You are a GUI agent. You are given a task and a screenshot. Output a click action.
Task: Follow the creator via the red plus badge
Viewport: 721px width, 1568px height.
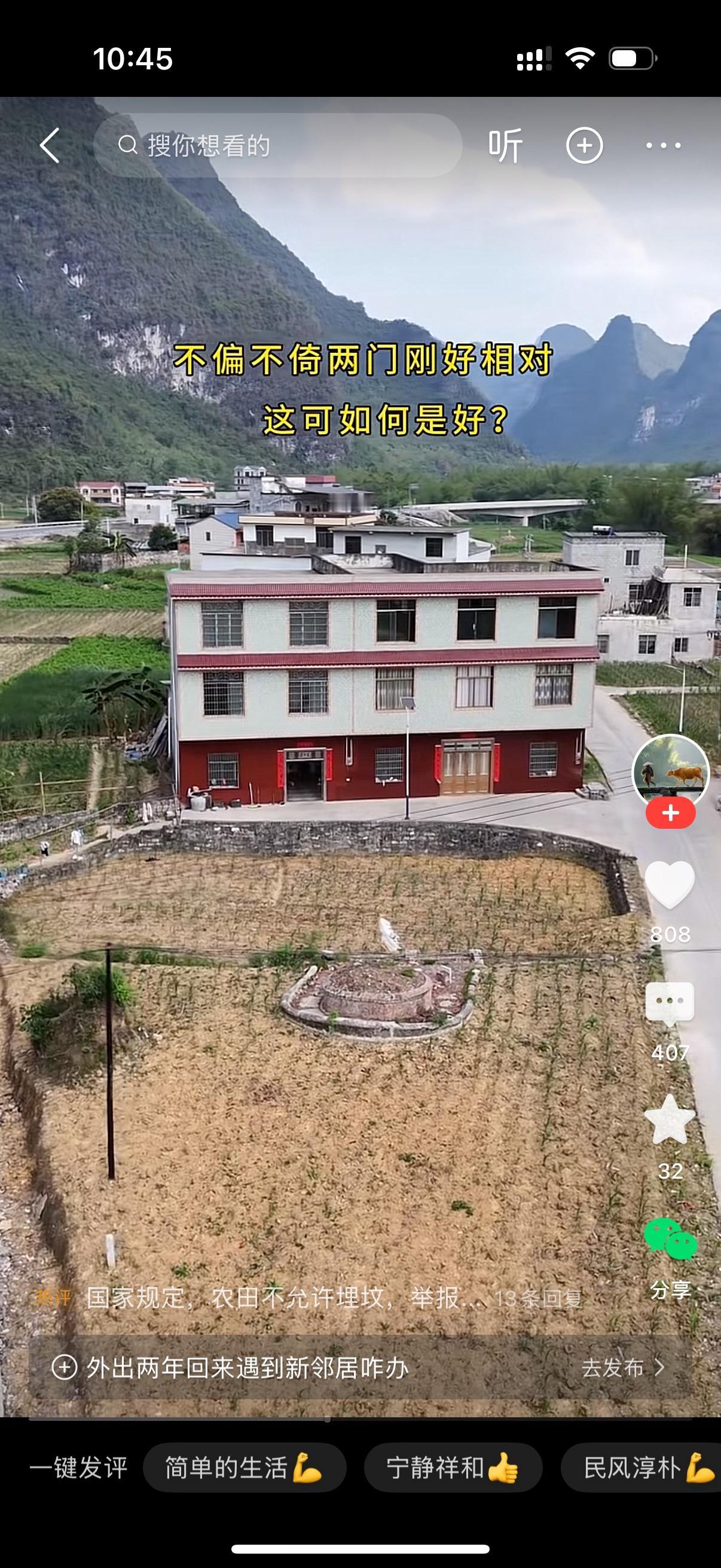tap(671, 813)
